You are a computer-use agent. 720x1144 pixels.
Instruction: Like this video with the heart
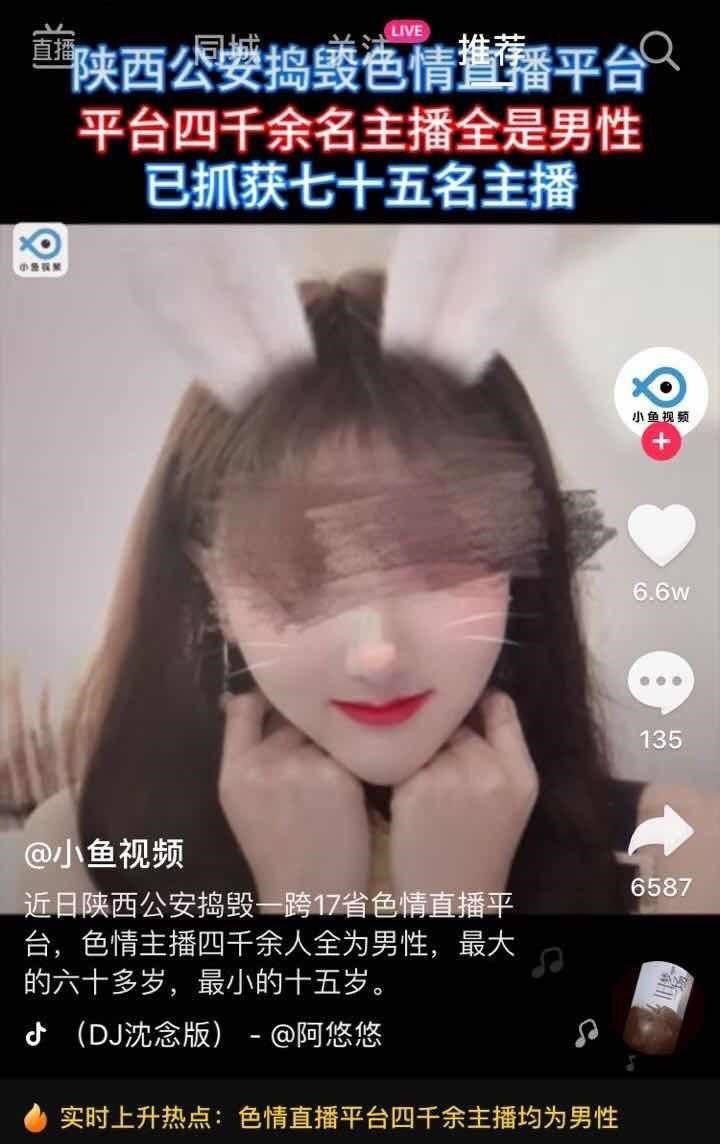[660, 534]
